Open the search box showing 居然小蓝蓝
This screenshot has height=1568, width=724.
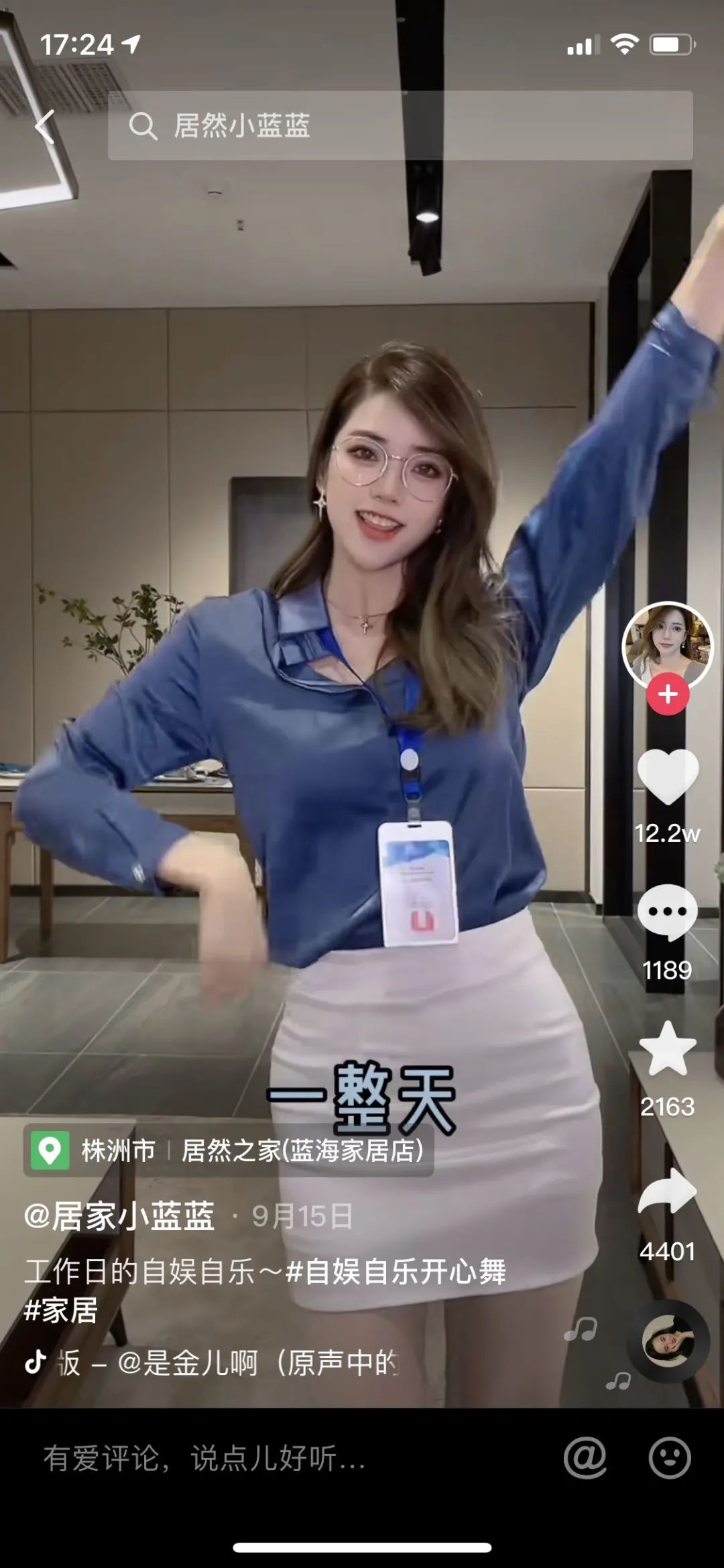pyautogui.click(x=400, y=126)
